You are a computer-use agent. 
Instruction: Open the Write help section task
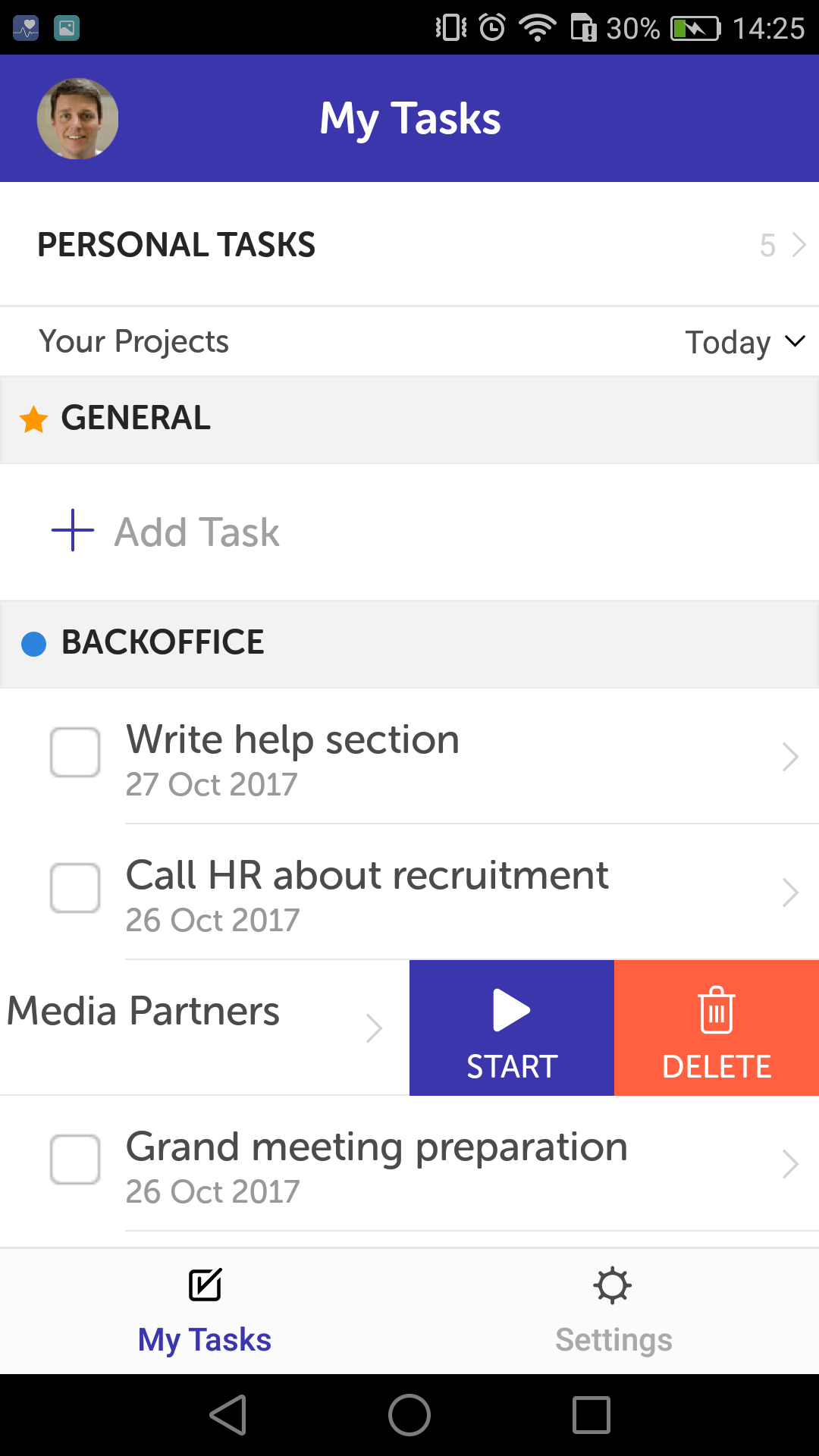[x=455, y=756]
